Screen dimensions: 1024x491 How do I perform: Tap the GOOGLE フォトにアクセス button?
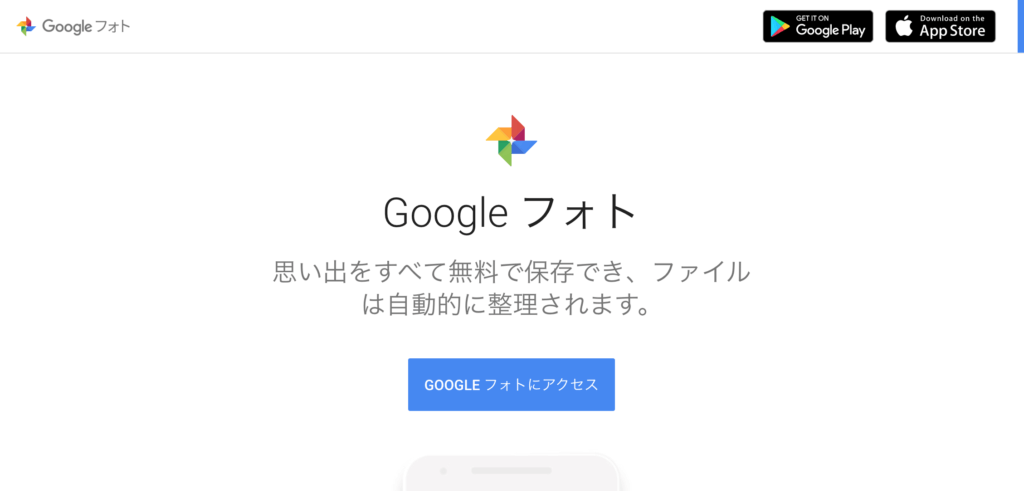point(511,385)
